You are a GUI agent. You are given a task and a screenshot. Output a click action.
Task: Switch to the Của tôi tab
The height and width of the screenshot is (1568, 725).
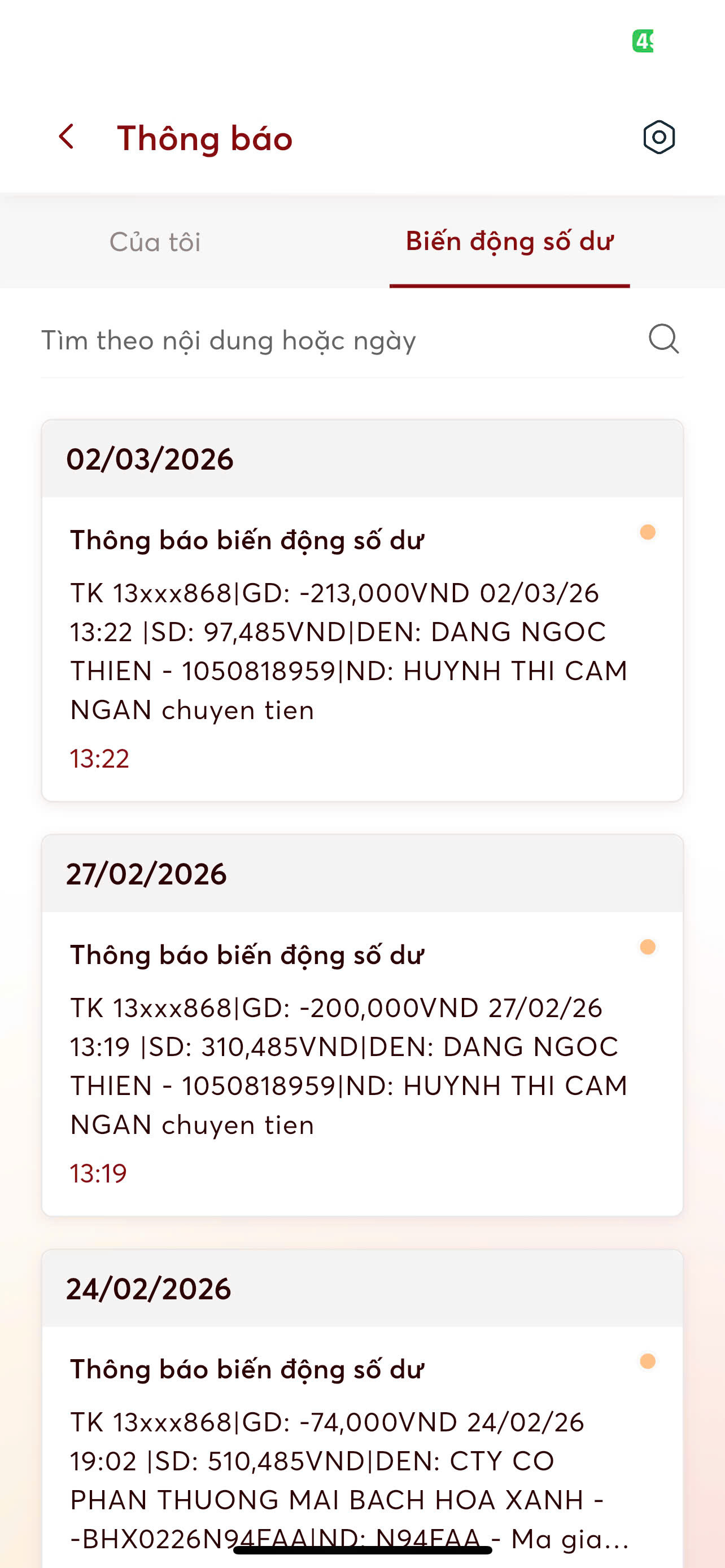click(155, 242)
